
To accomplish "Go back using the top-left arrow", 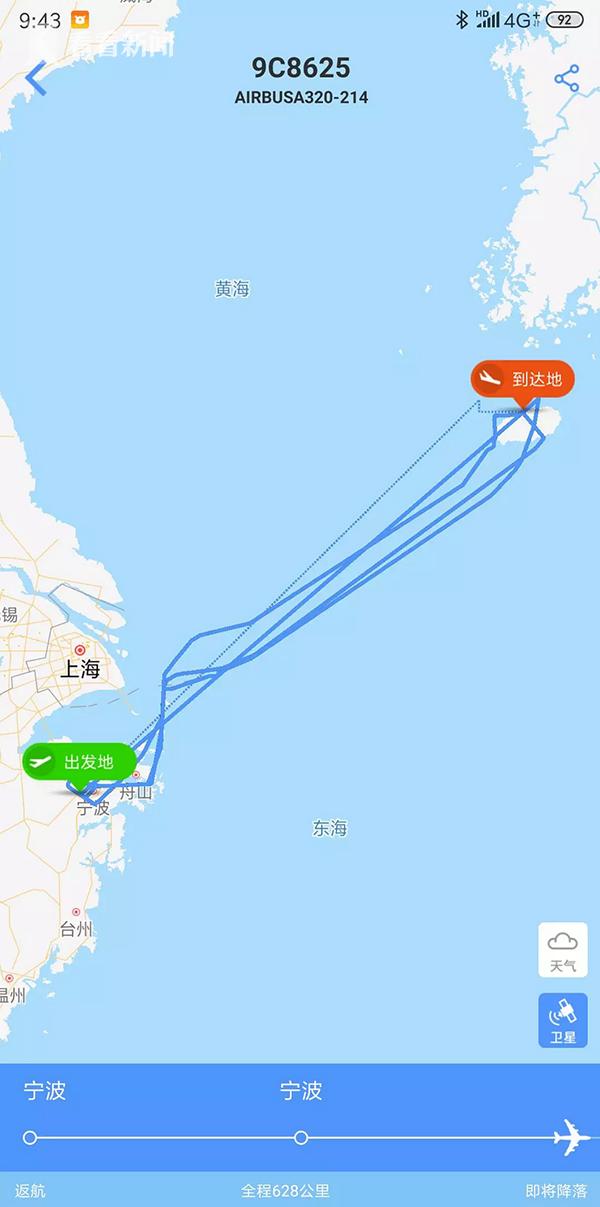I will click(37, 79).
